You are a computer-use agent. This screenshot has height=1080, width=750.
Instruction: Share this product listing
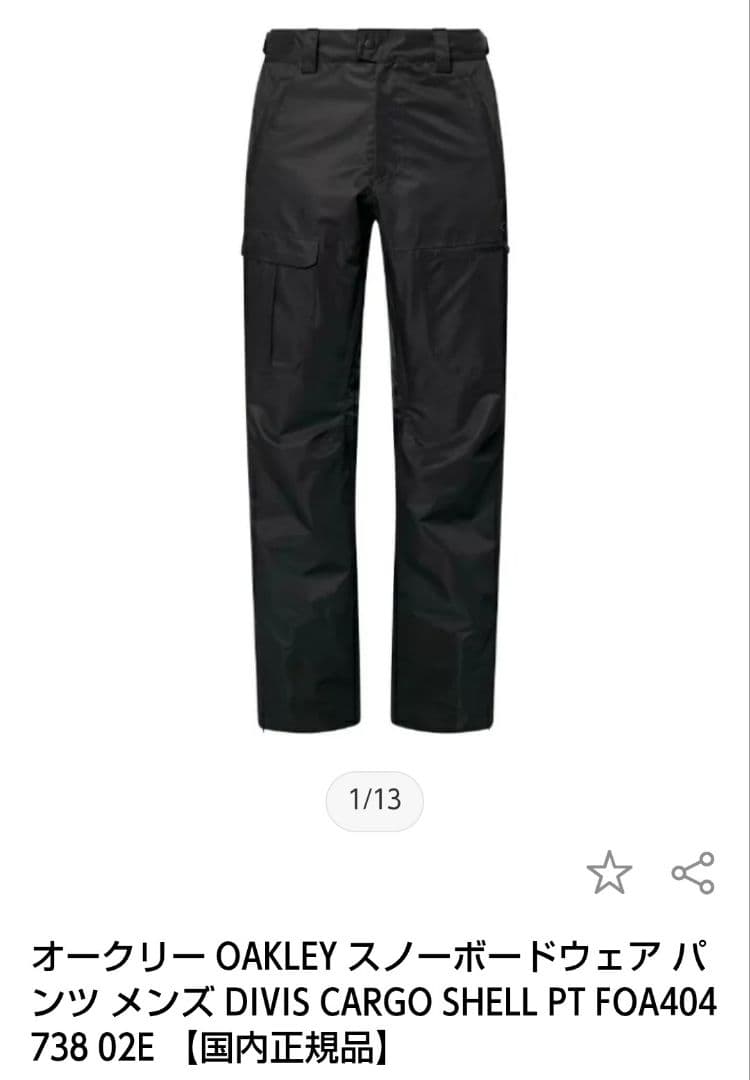click(x=693, y=873)
